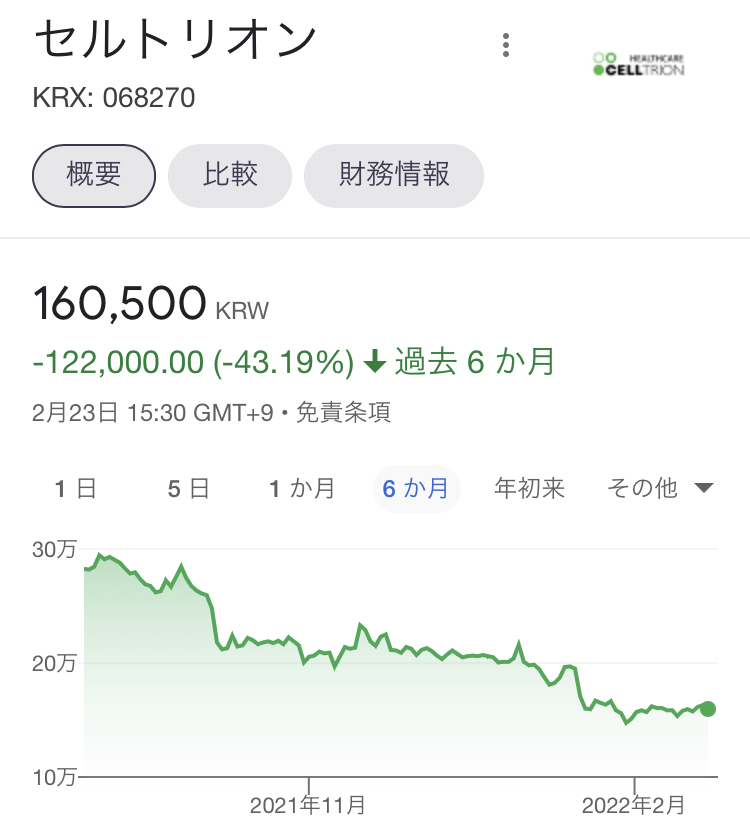Show the 5日 chart range
Image resolution: width=750 pixels, height=829 pixels.
(188, 489)
